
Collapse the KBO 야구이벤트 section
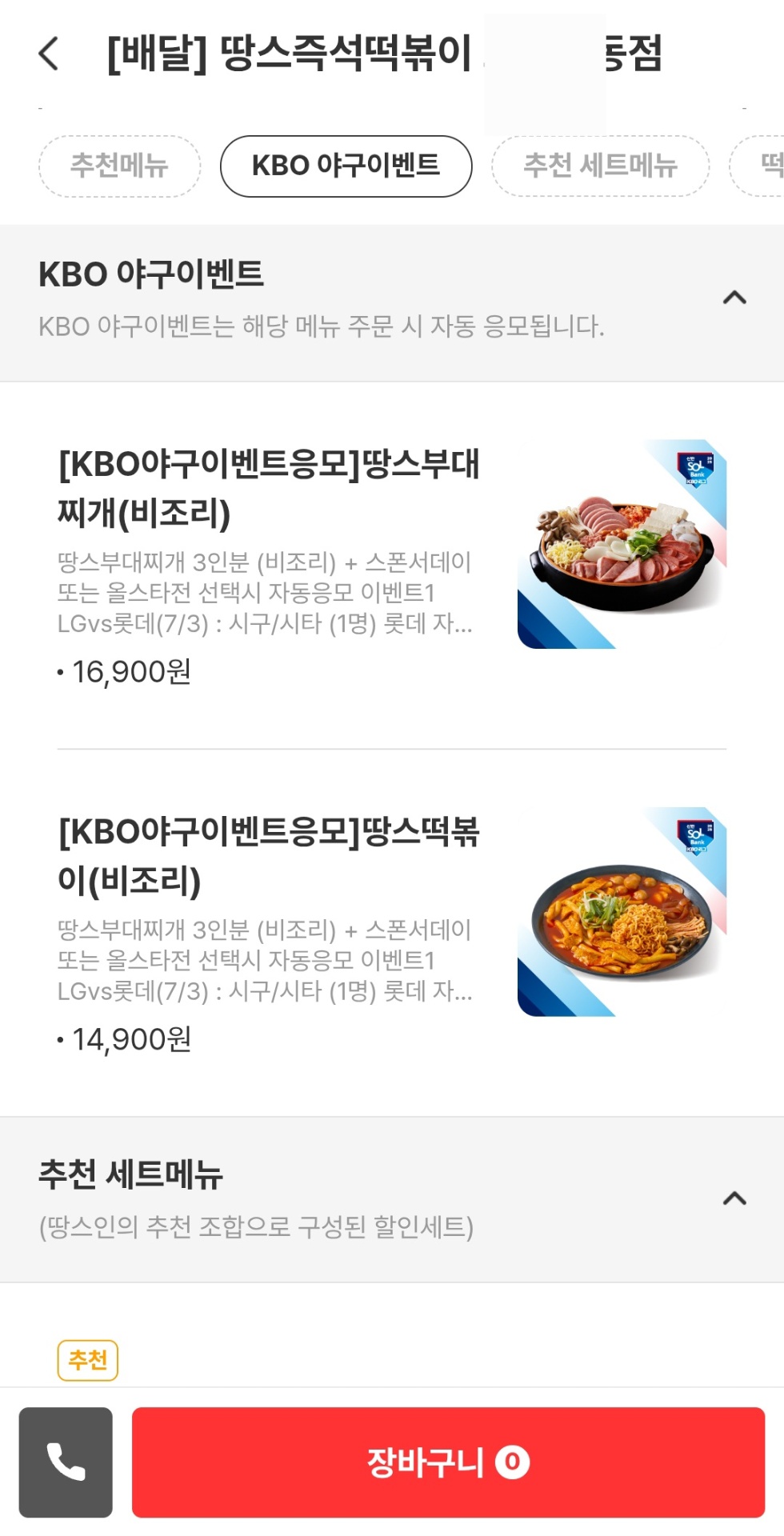(734, 298)
